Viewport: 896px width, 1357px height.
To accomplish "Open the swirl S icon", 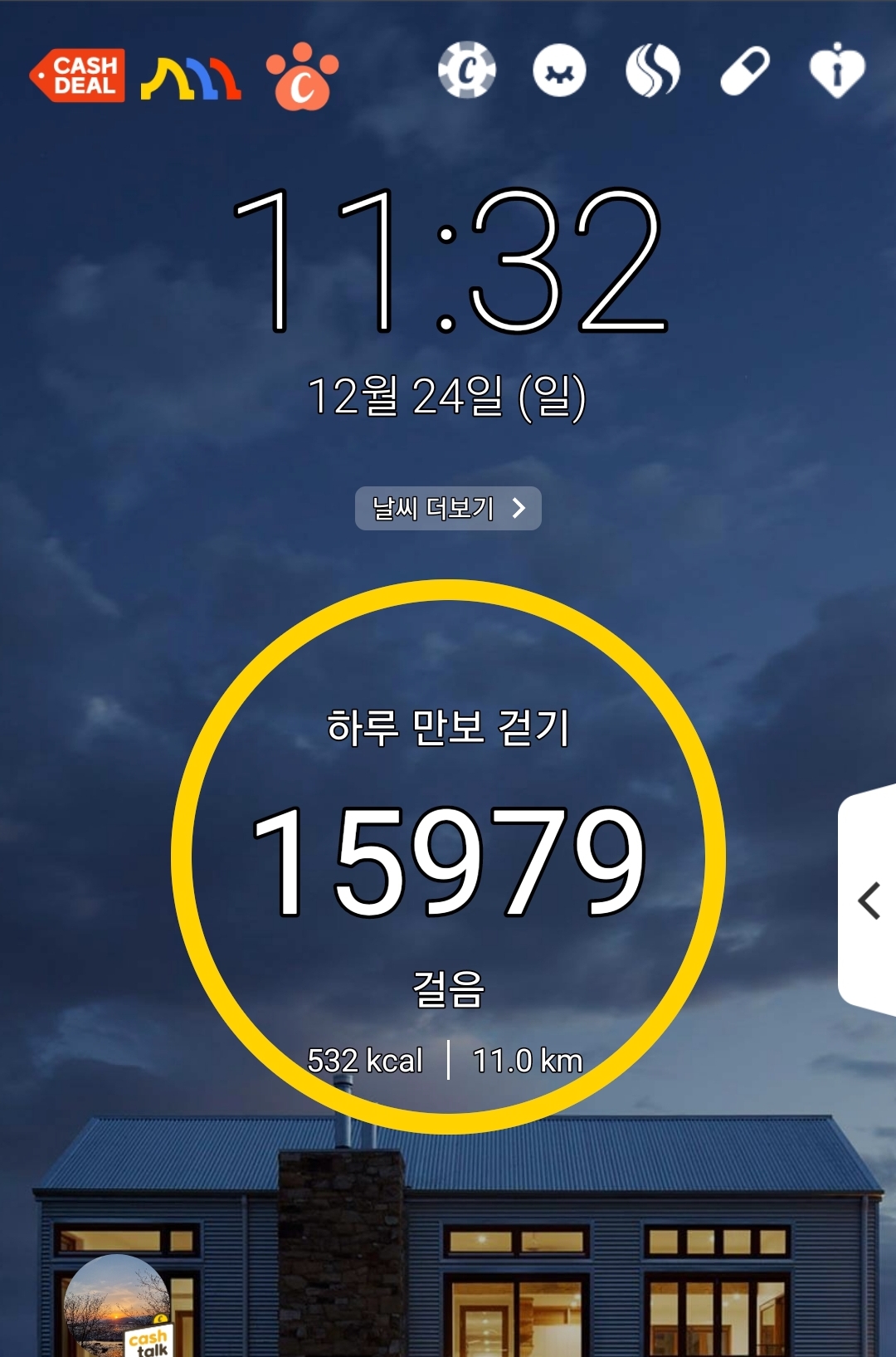I will (652, 71).
